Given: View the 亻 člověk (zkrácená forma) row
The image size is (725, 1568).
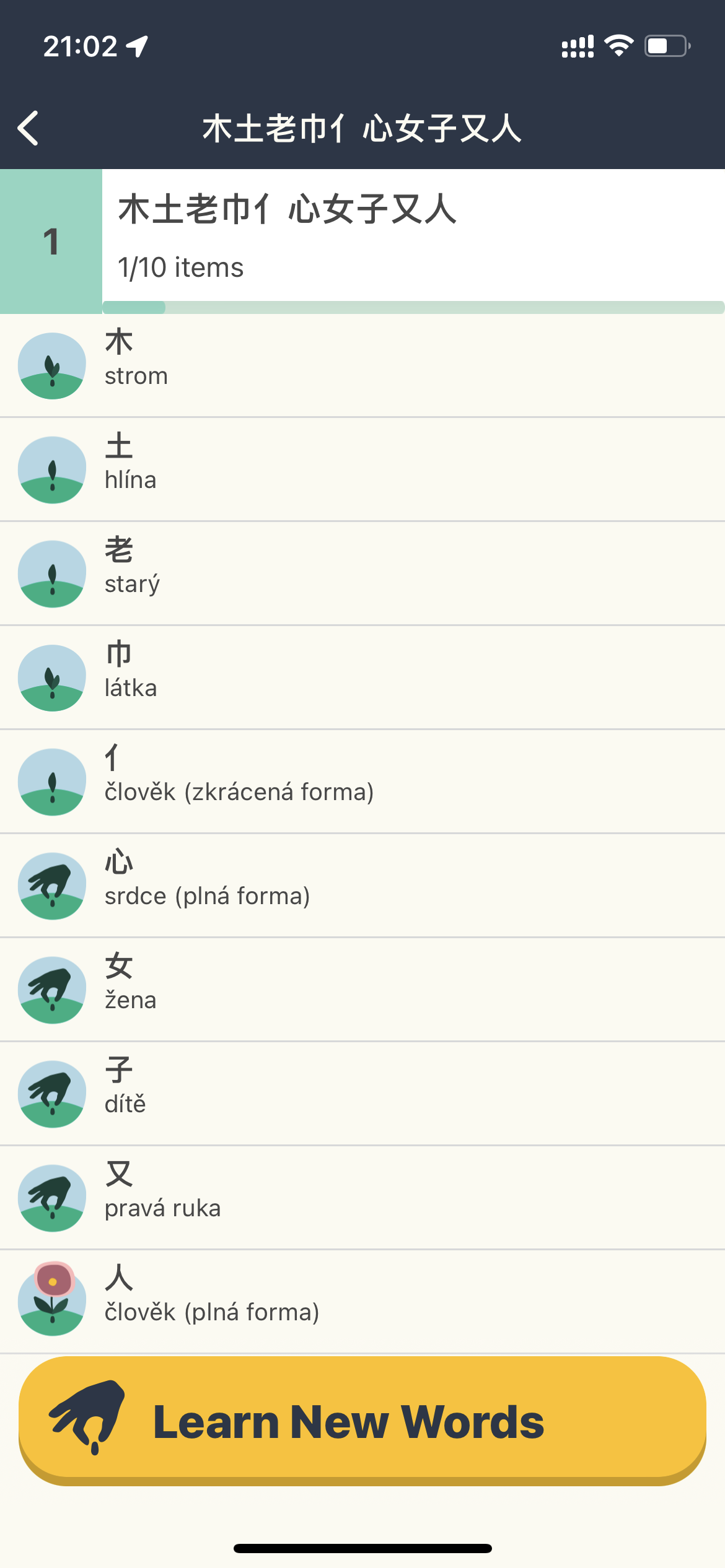Looking at the screenshot, I should (x=362, y=782).
